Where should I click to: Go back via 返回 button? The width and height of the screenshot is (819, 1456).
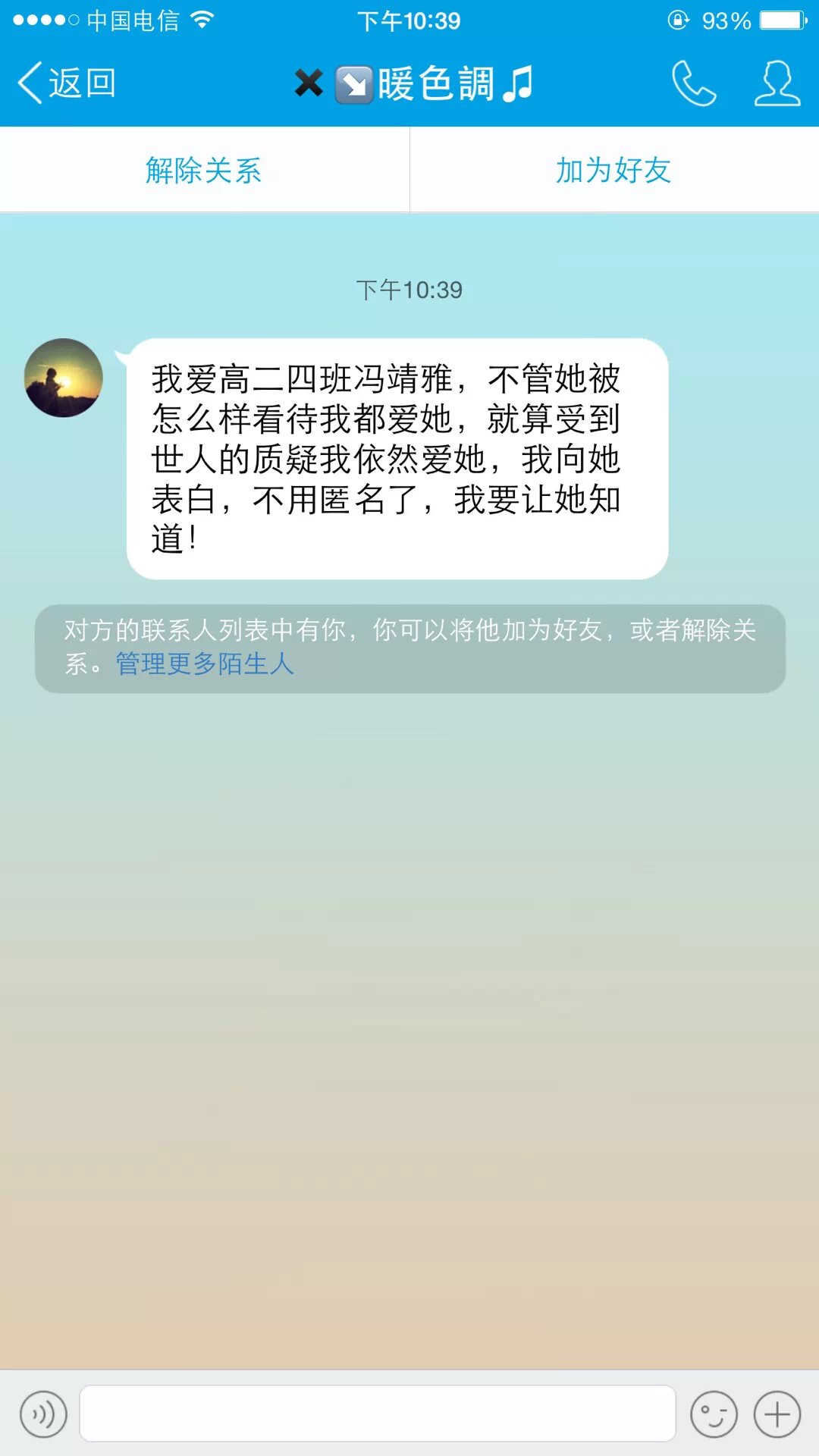point(67,83)
